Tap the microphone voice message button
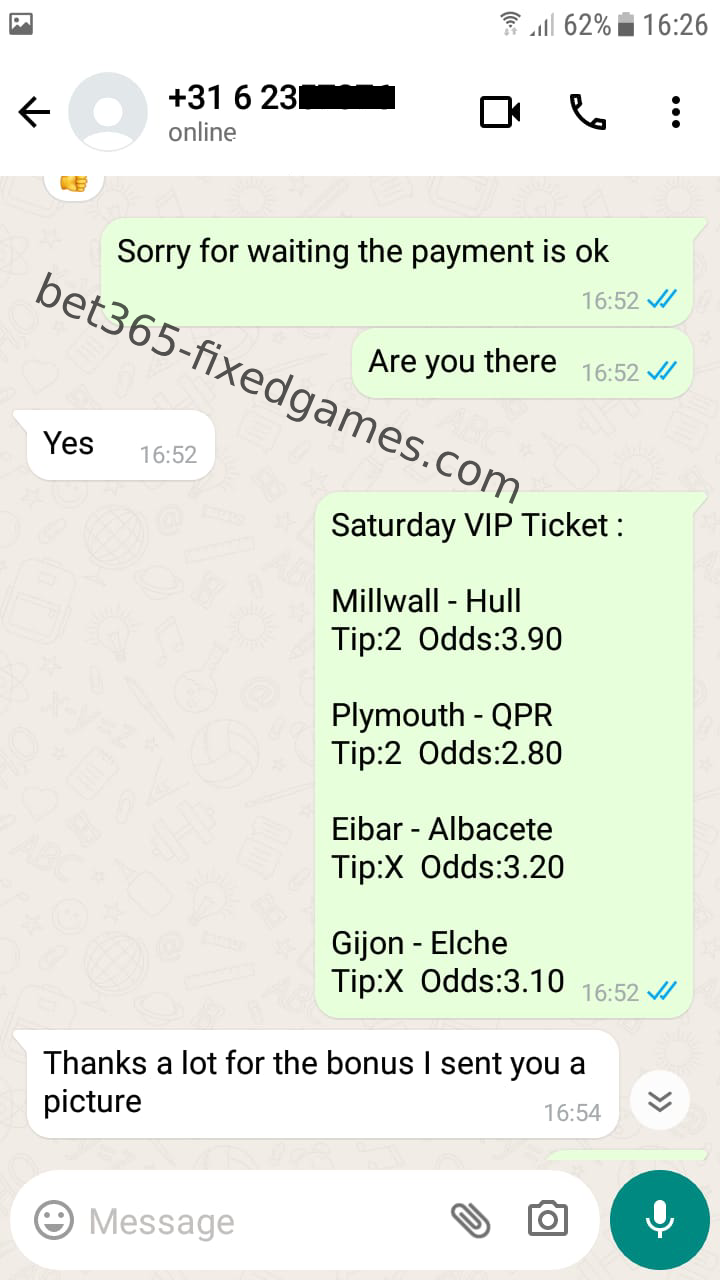 pos(659,1220)
